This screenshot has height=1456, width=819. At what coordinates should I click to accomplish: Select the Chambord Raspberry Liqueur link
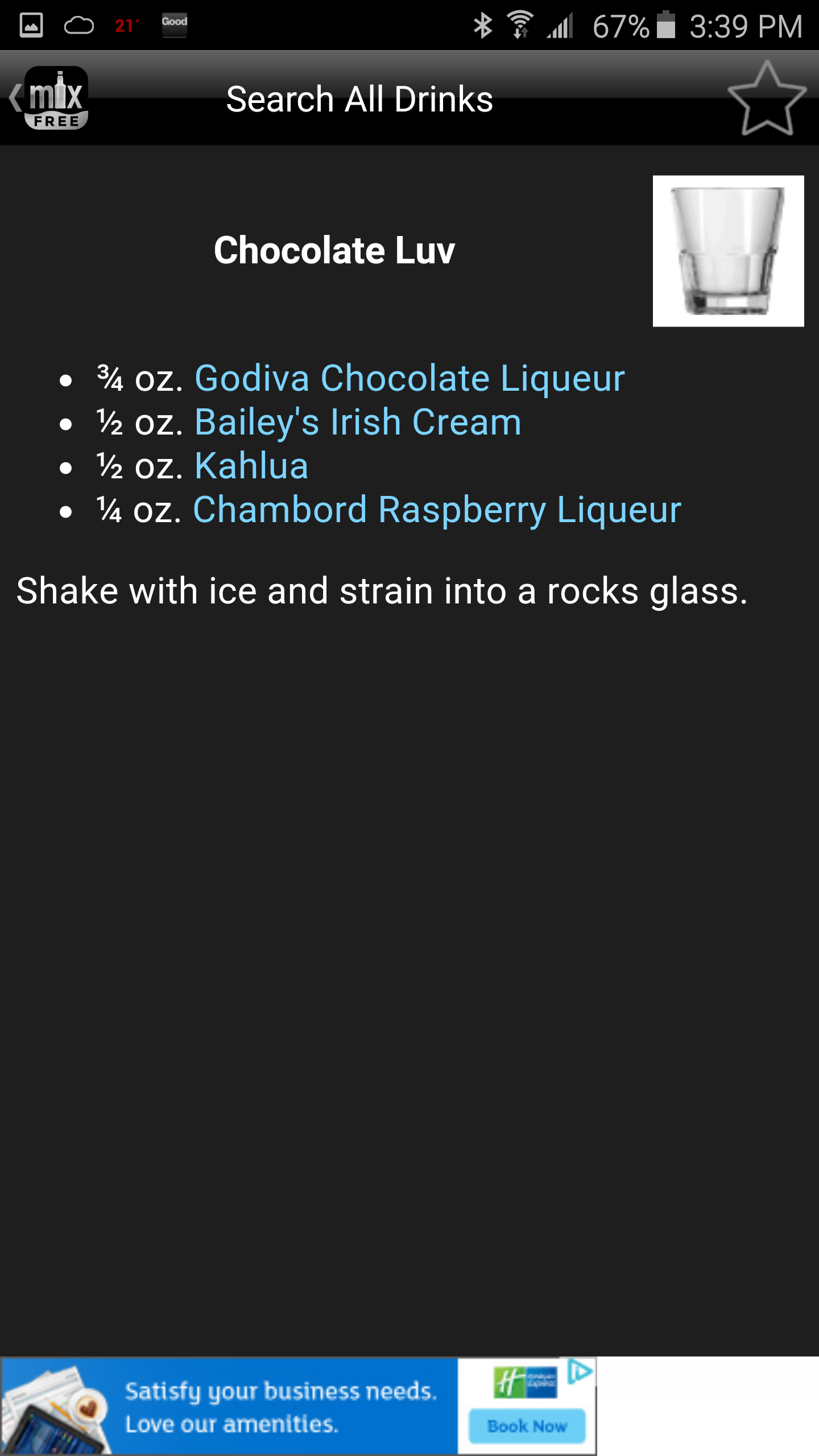pos(437,510)
